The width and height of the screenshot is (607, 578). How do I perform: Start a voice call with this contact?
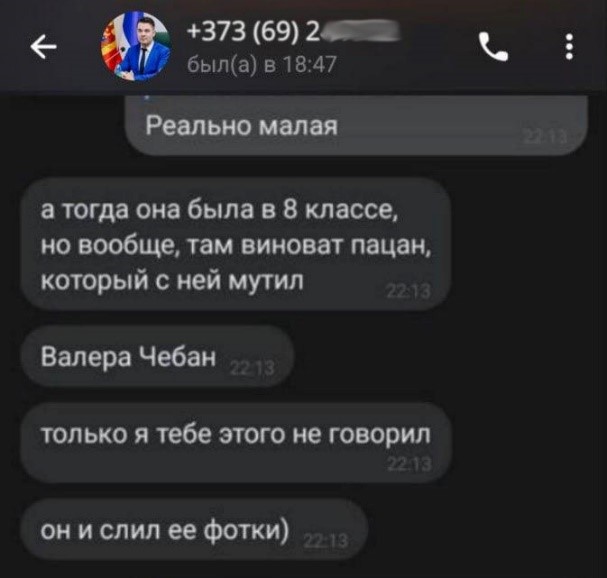[493, 46]
